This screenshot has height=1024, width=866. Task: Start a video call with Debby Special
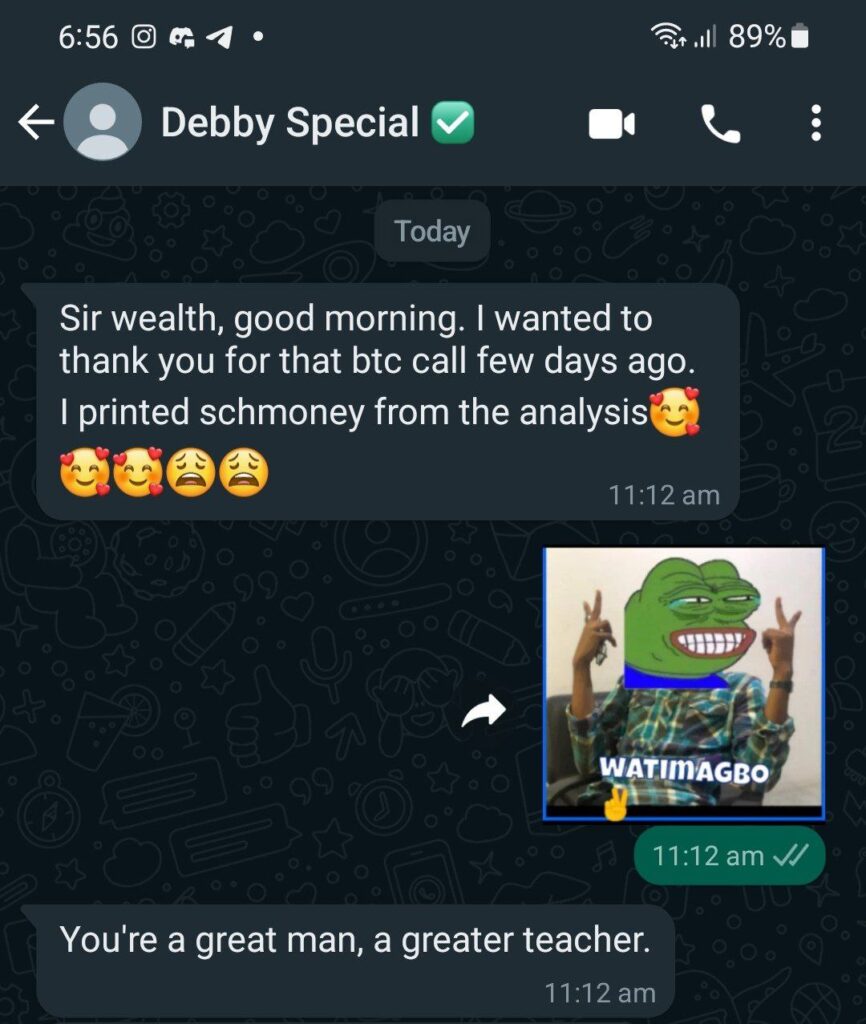(612, 125)
